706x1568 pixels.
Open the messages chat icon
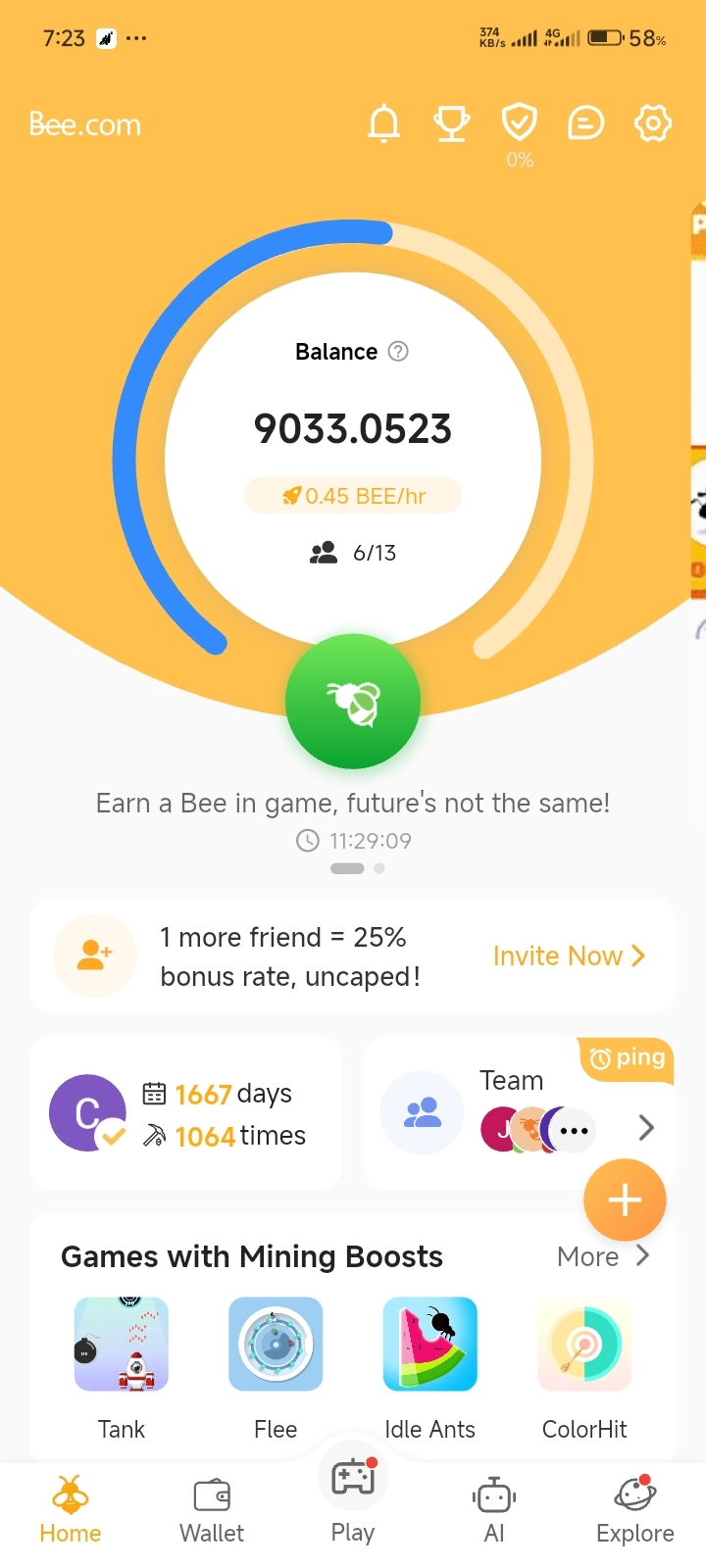[585, 124]
